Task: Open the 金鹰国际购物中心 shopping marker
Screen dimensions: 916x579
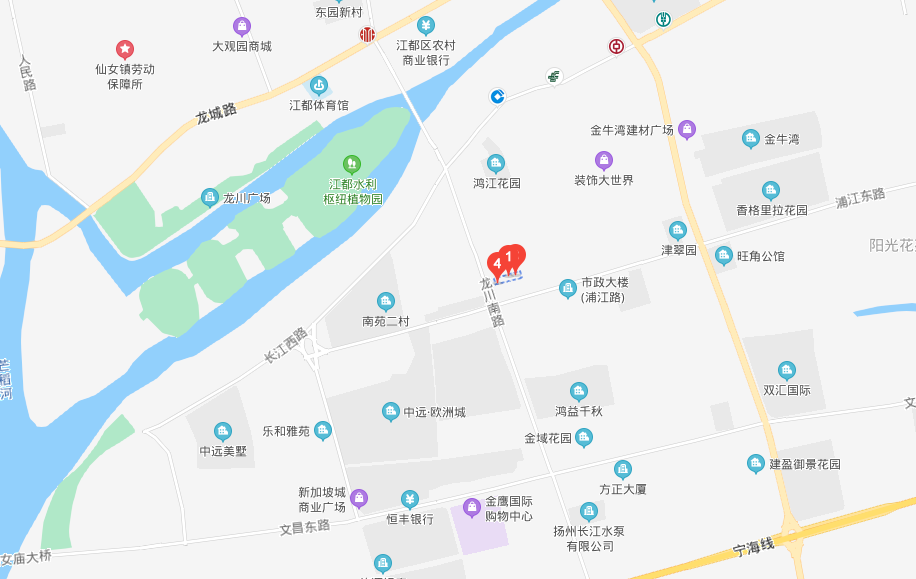Action: (x=471, y=507)
